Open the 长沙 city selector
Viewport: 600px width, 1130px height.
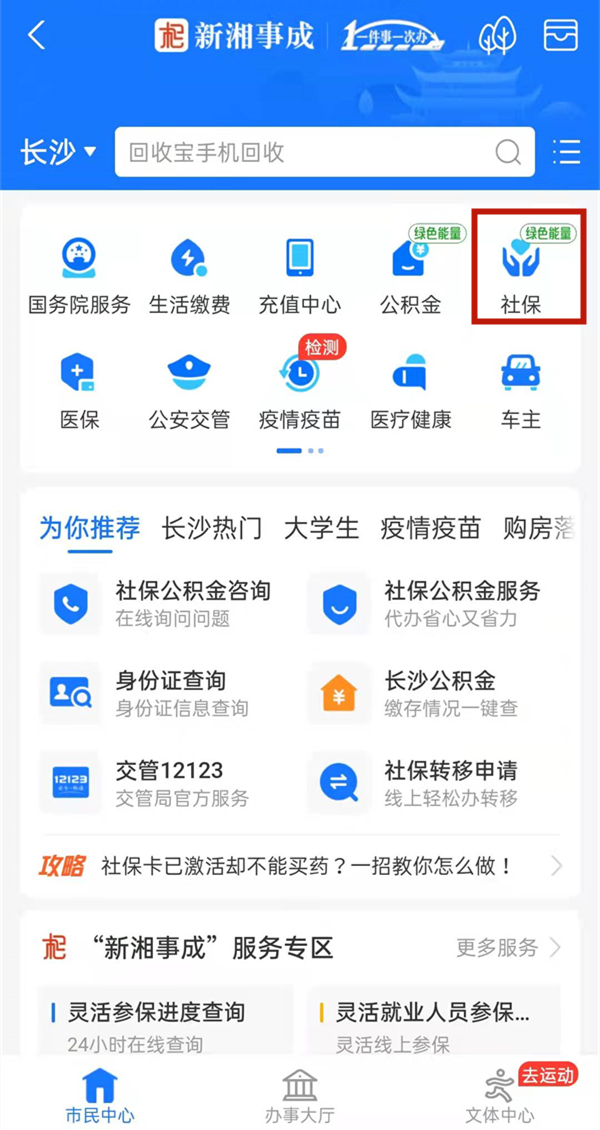tap(59, 152)
